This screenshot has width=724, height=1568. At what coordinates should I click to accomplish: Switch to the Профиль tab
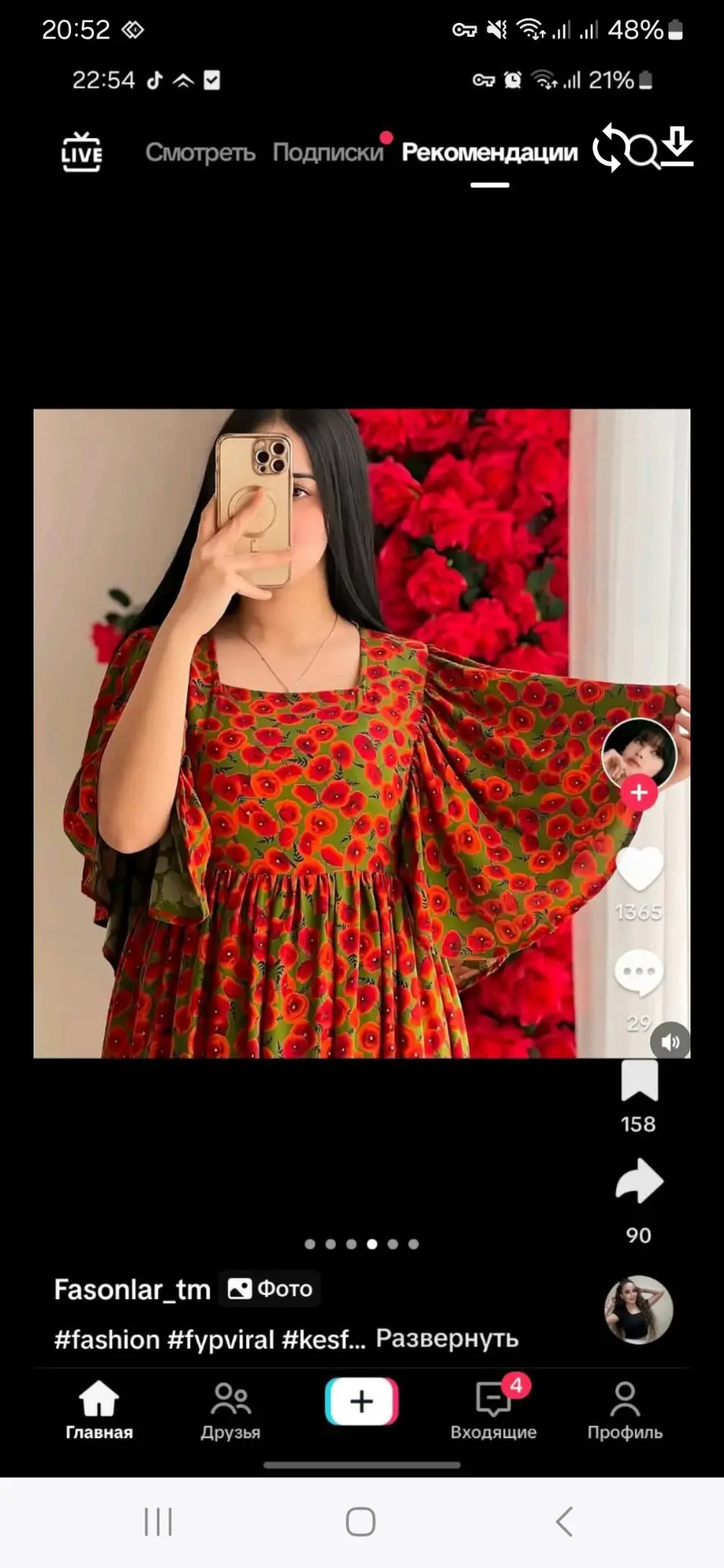click(624, 1410)
